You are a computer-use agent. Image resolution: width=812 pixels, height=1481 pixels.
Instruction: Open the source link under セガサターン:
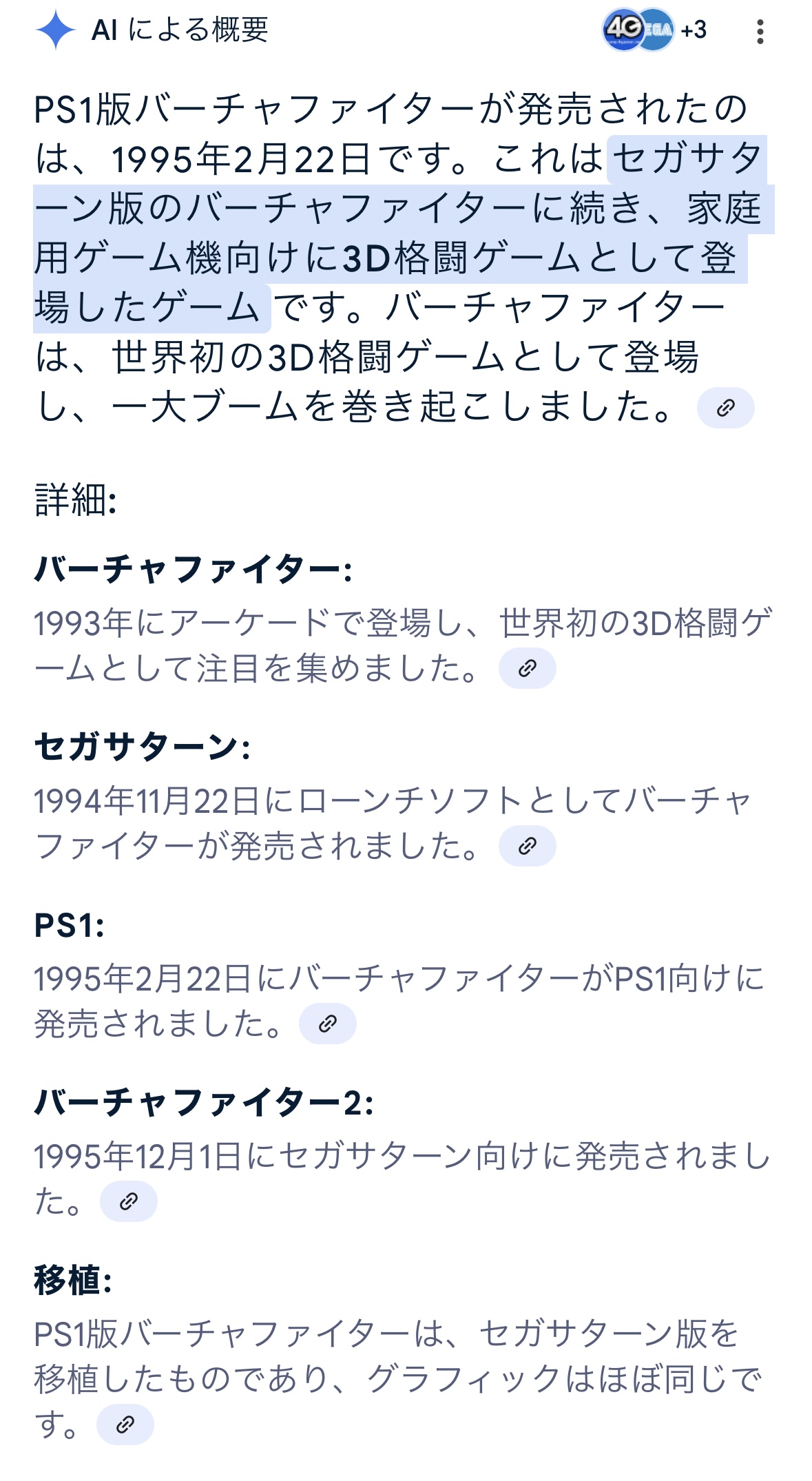527,846
